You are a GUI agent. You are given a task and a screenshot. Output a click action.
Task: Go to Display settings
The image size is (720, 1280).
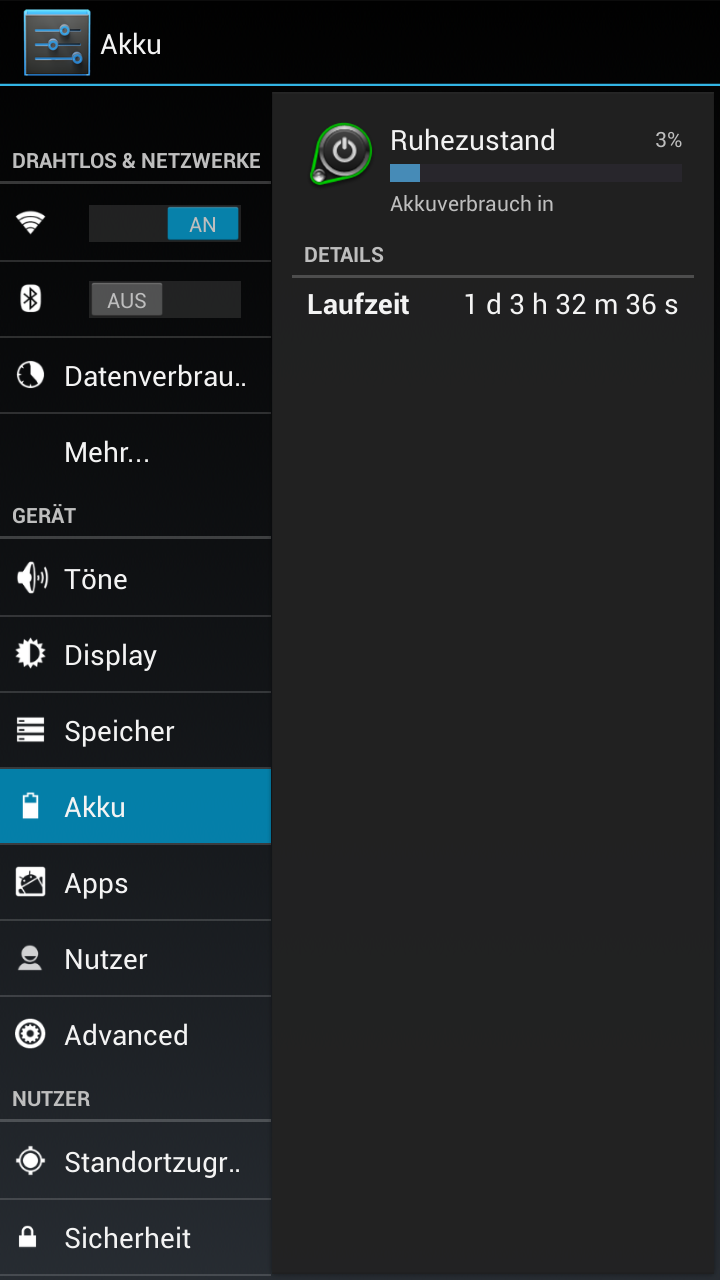(135, 655)
